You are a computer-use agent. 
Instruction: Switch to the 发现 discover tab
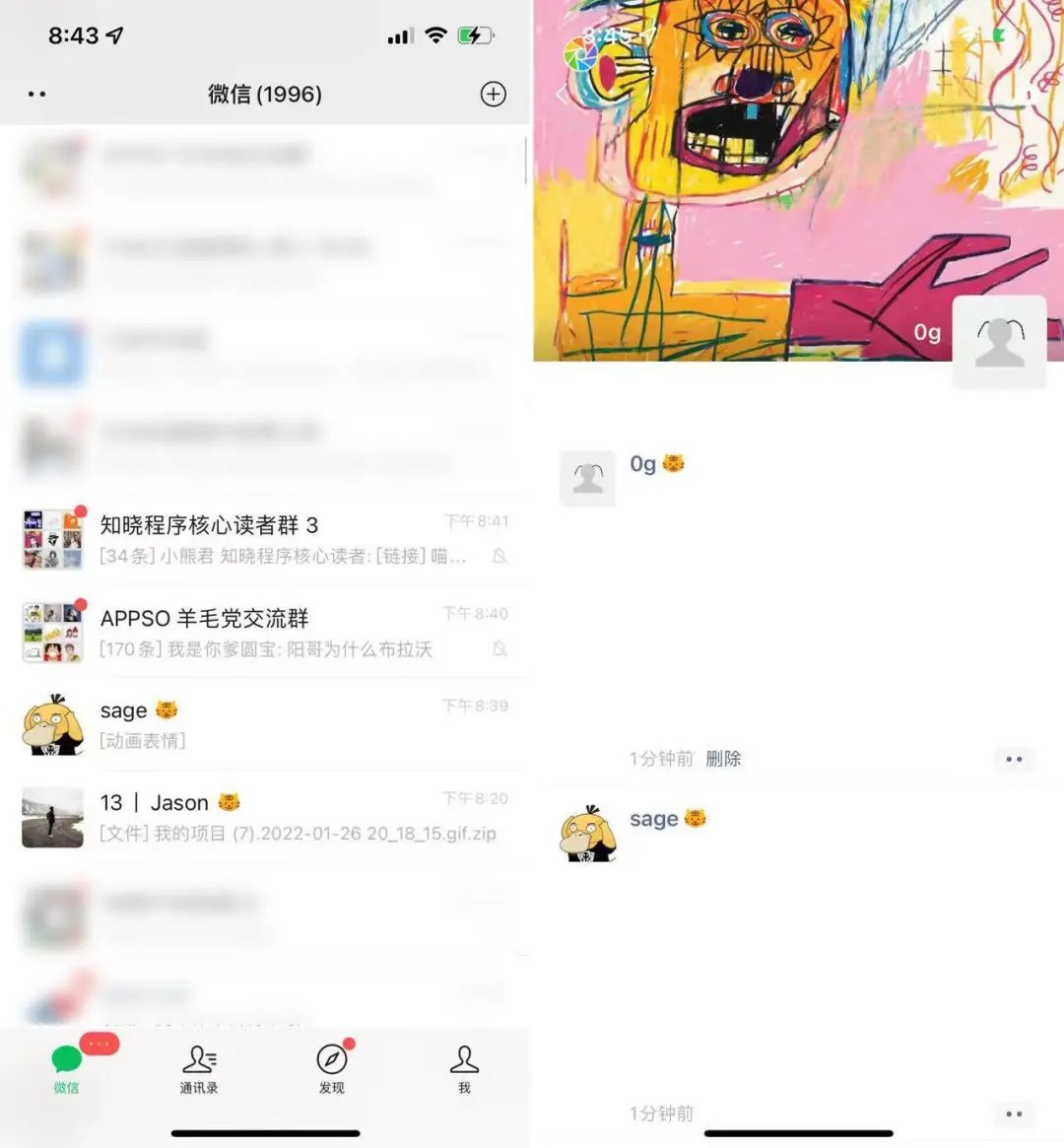click(x=332, y=1069)
